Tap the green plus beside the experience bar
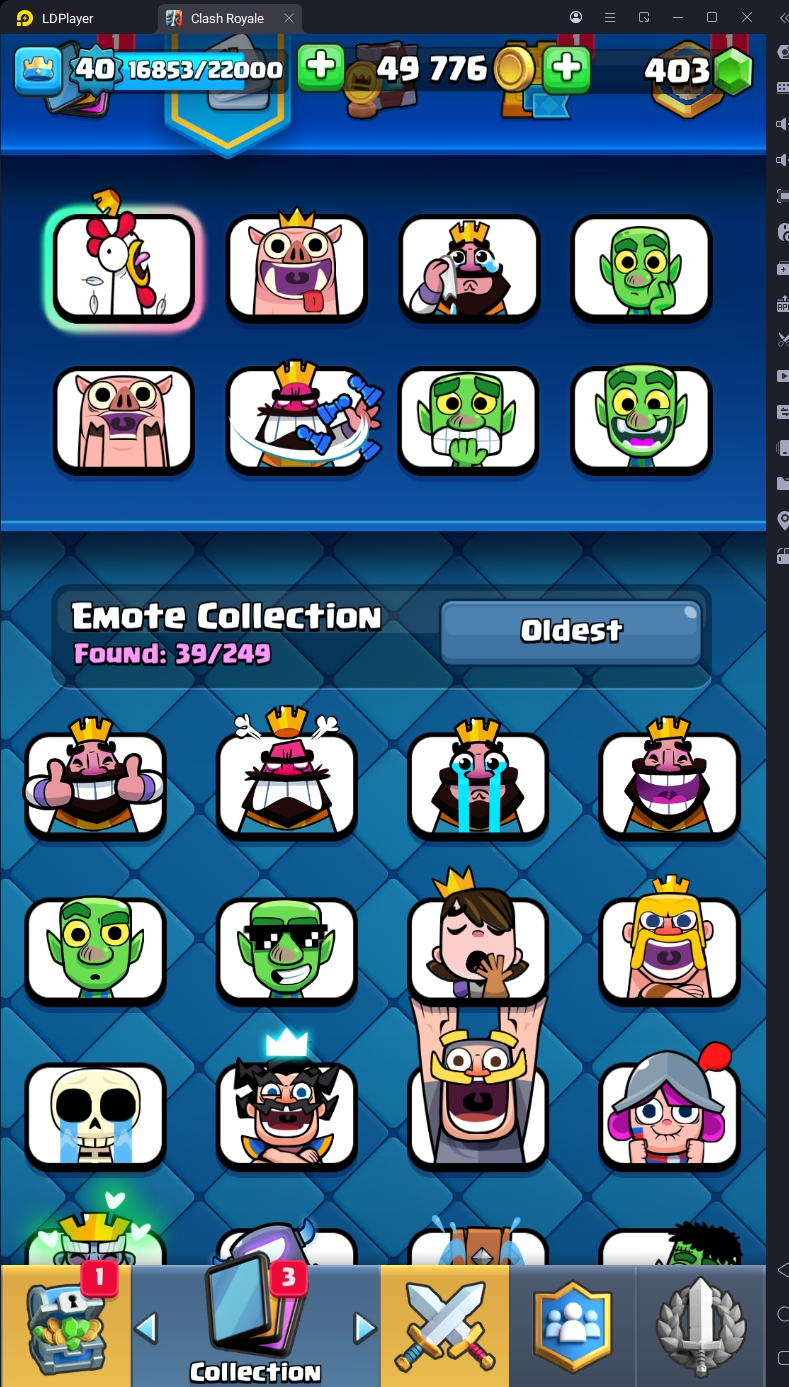The height and width of the screenshot is (1387, 789). (x=321, y=68)
